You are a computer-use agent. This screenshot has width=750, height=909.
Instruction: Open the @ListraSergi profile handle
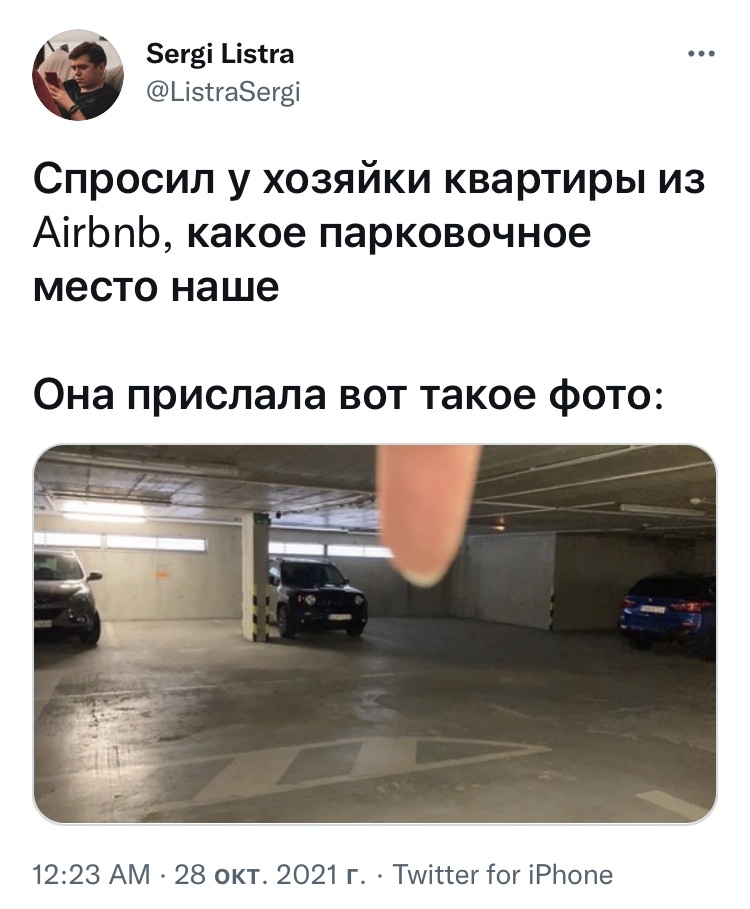[222, 94]
